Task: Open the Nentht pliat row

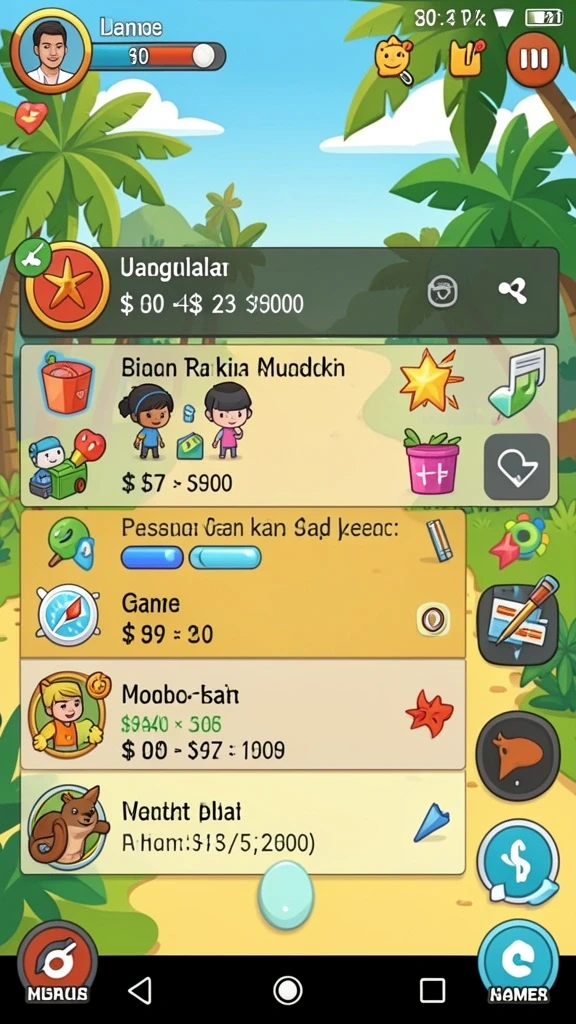Action: click(x=243, y=823)
